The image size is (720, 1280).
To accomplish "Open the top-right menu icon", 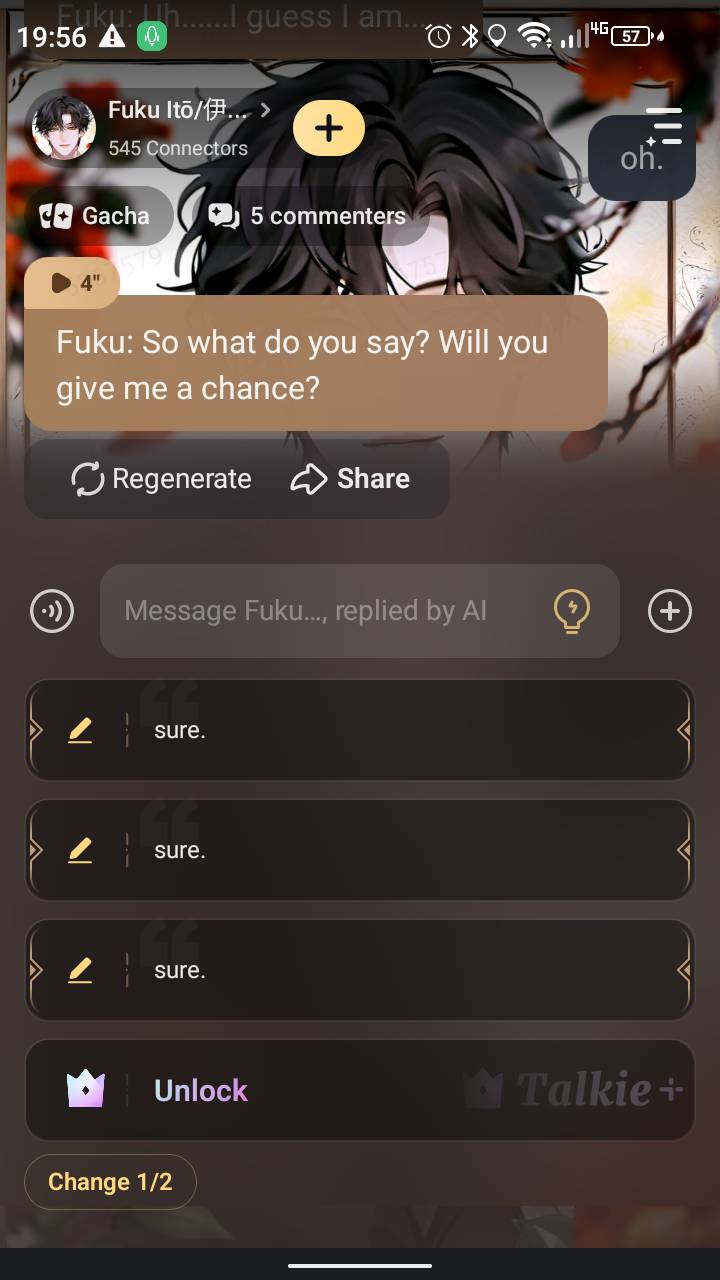I will (663, 127).
